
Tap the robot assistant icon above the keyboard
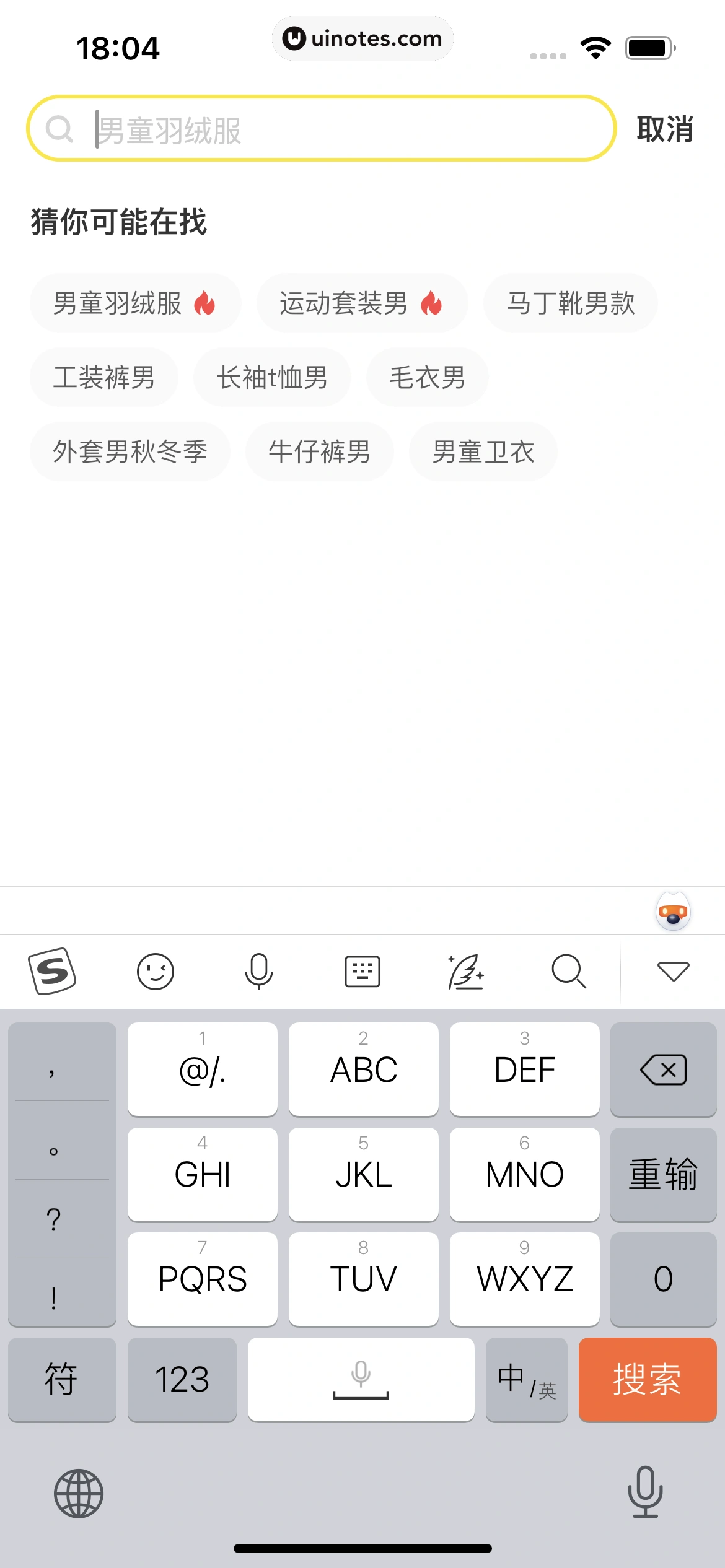point(673,911)
